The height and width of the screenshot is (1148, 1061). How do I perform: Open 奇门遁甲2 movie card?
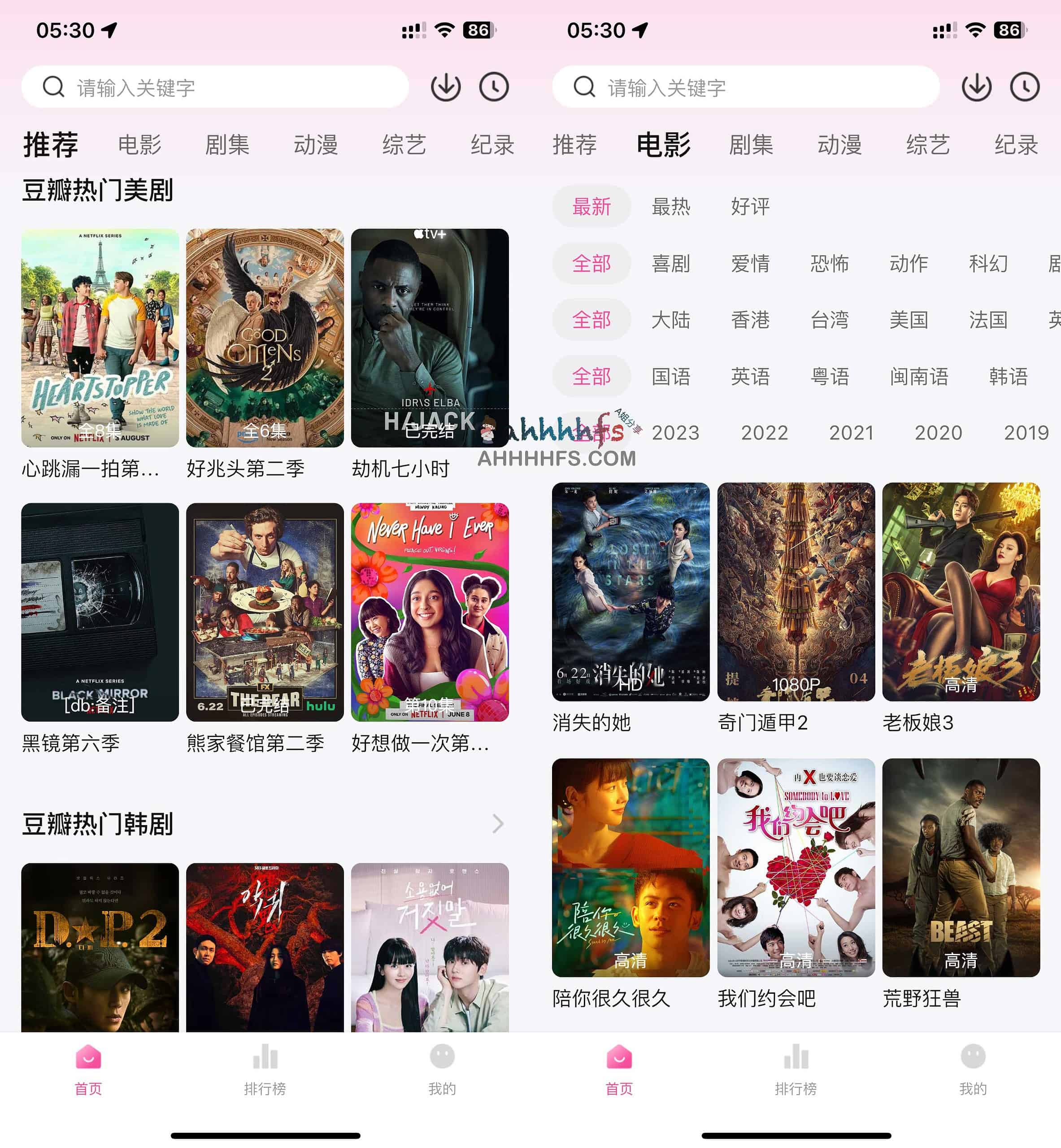(796, 591)
